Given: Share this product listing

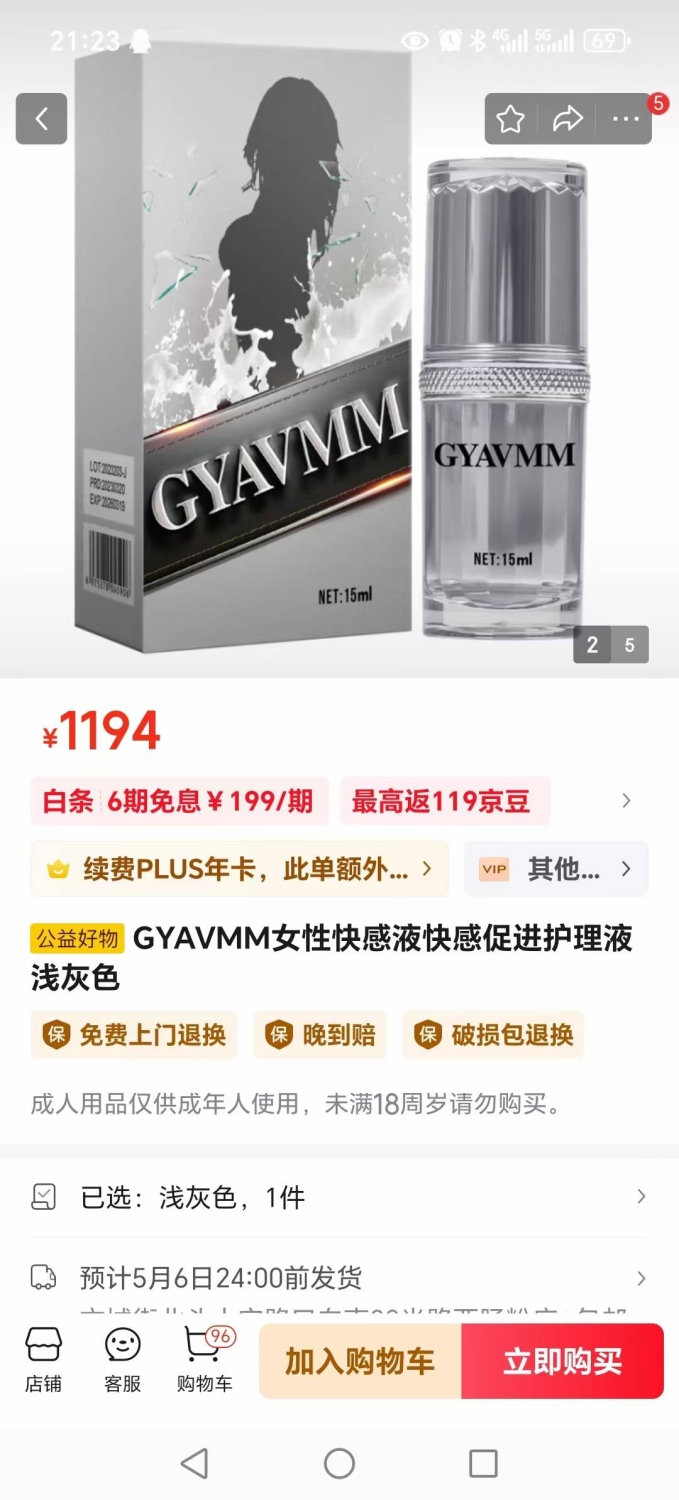Looking at the screenshot, I should [568, 119].
